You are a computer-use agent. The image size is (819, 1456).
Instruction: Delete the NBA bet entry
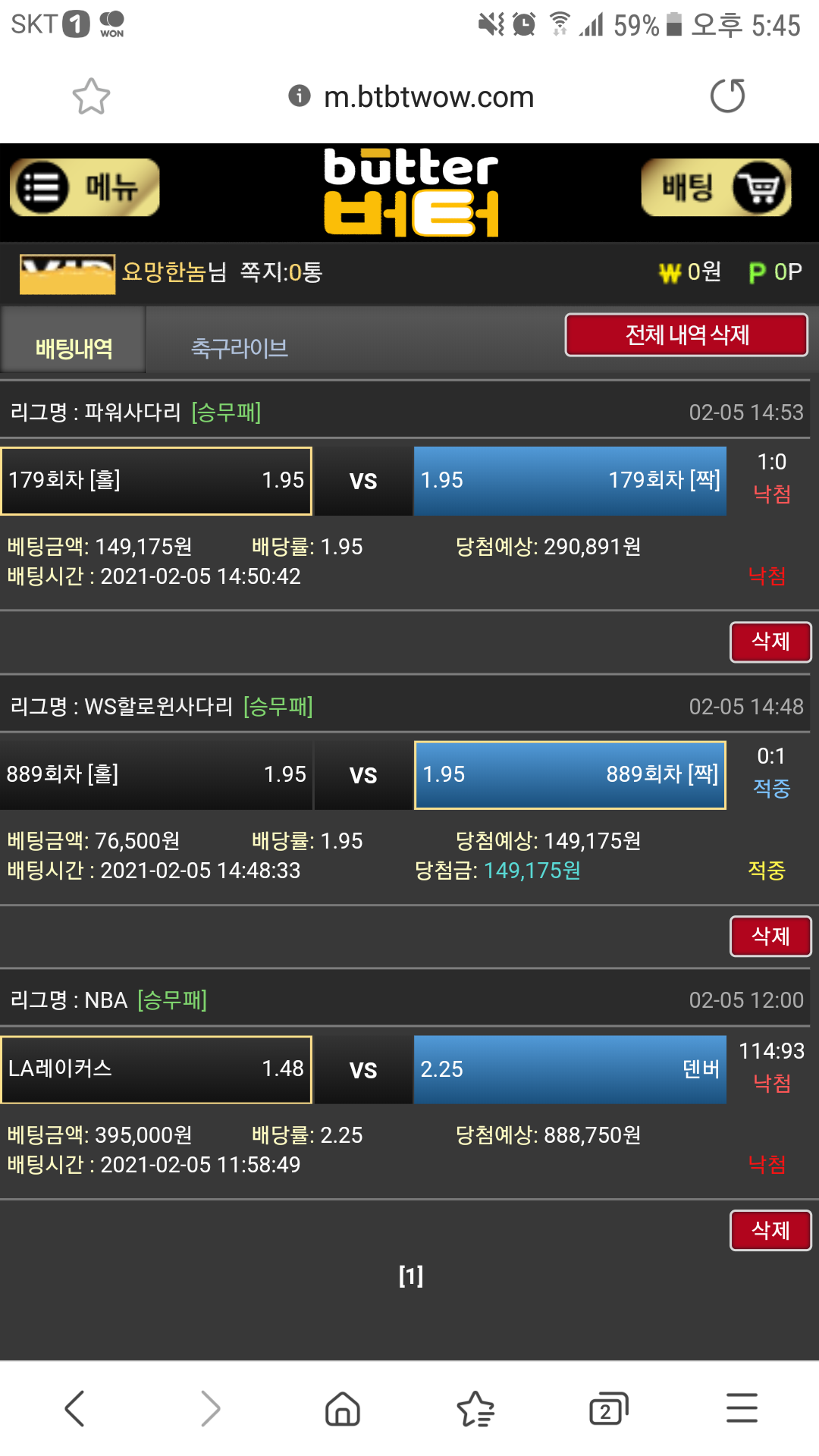point(770,1230)
